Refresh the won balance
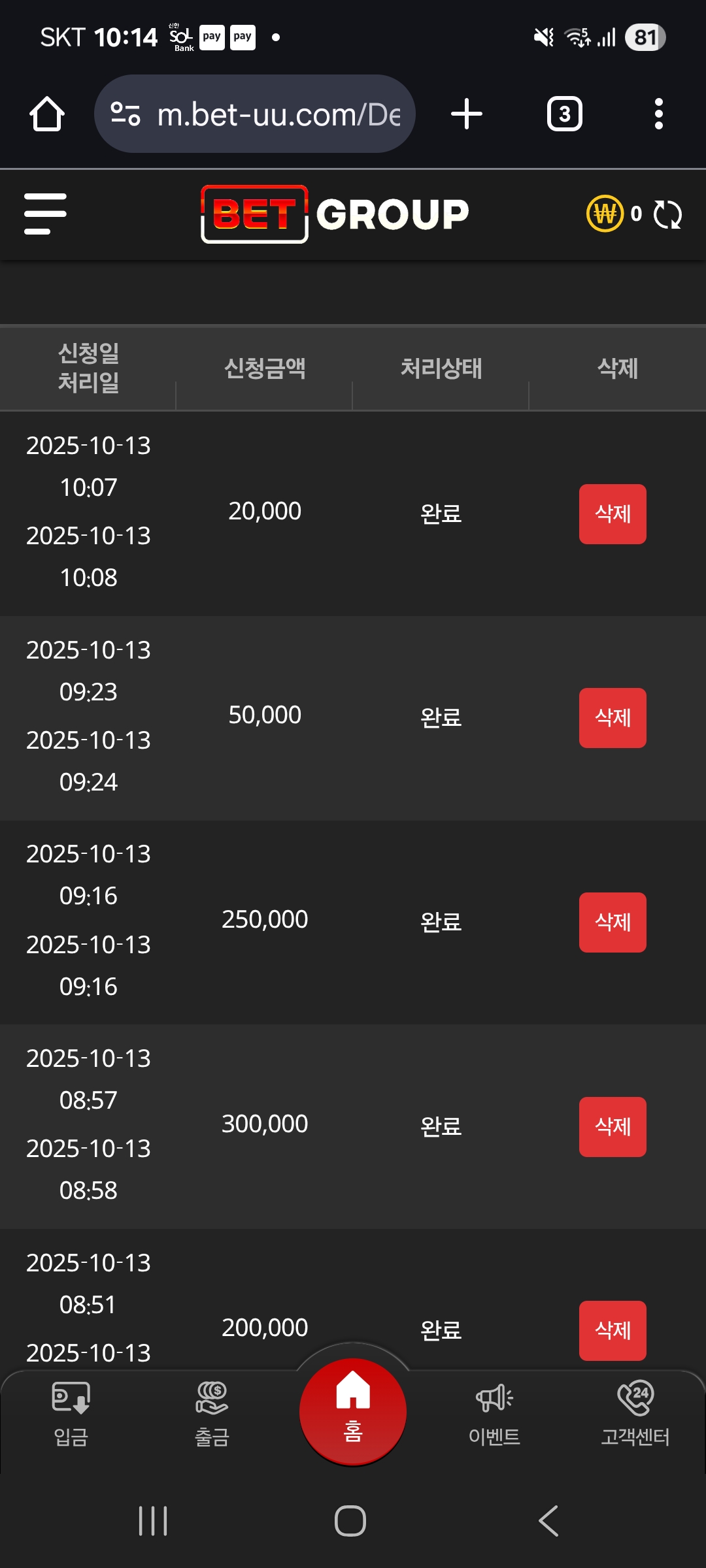 click(667, 214)
